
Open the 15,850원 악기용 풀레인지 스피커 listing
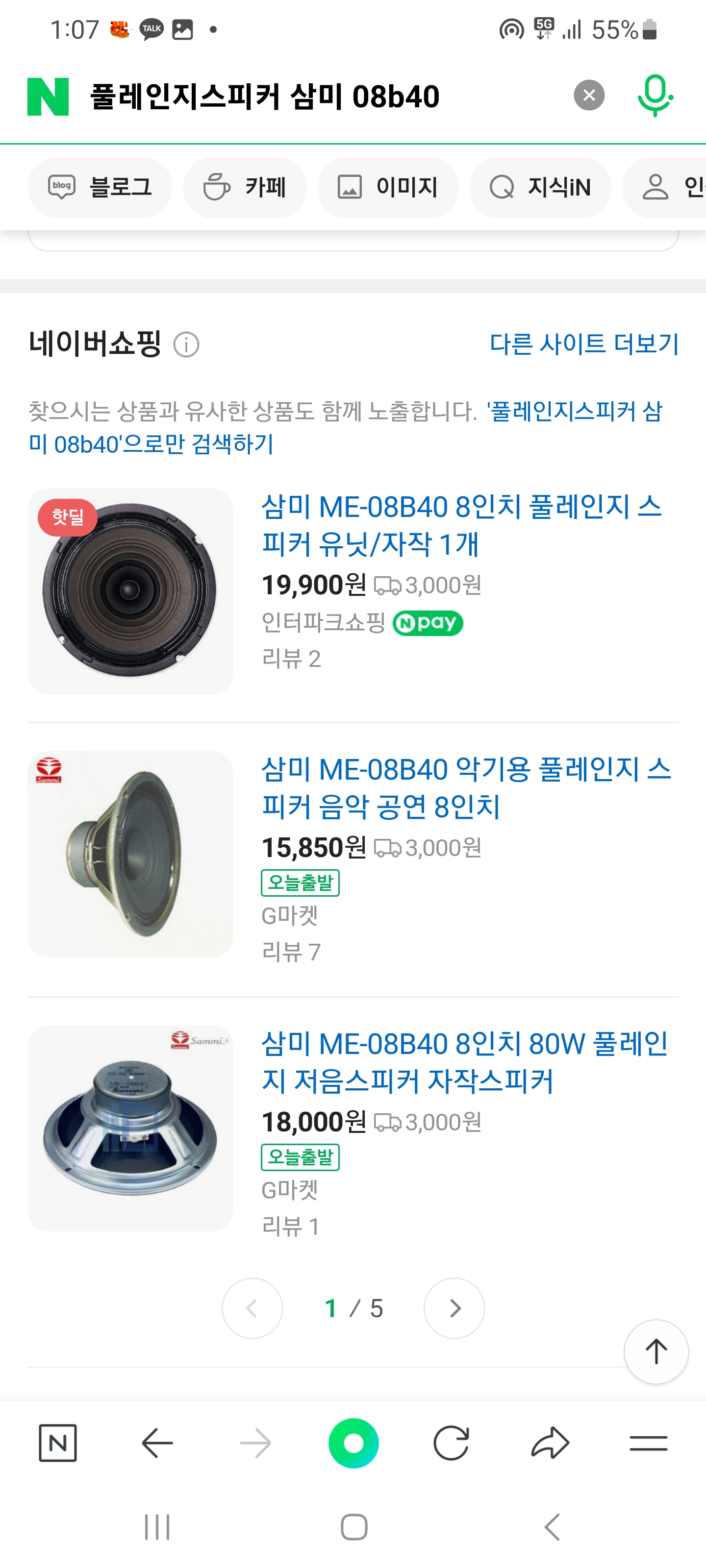[465, 787]
